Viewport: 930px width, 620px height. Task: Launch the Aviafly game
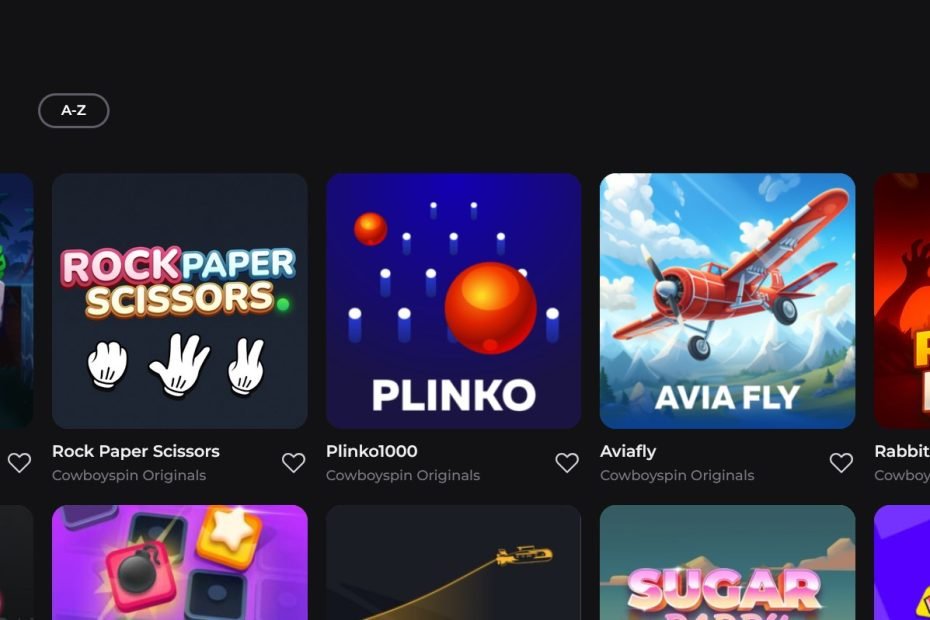click(727, 301)
